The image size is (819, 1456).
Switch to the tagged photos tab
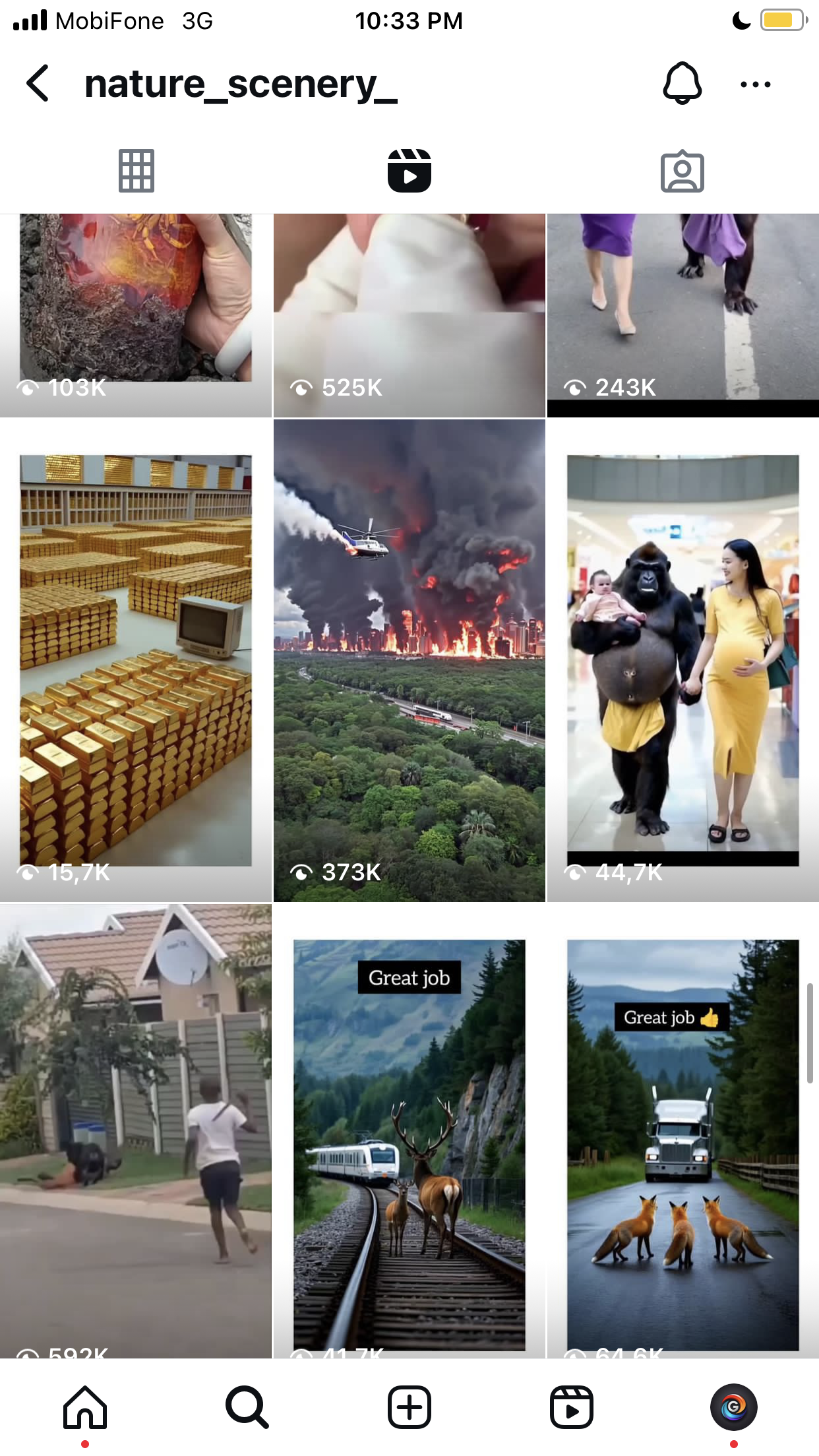[682, 171]
